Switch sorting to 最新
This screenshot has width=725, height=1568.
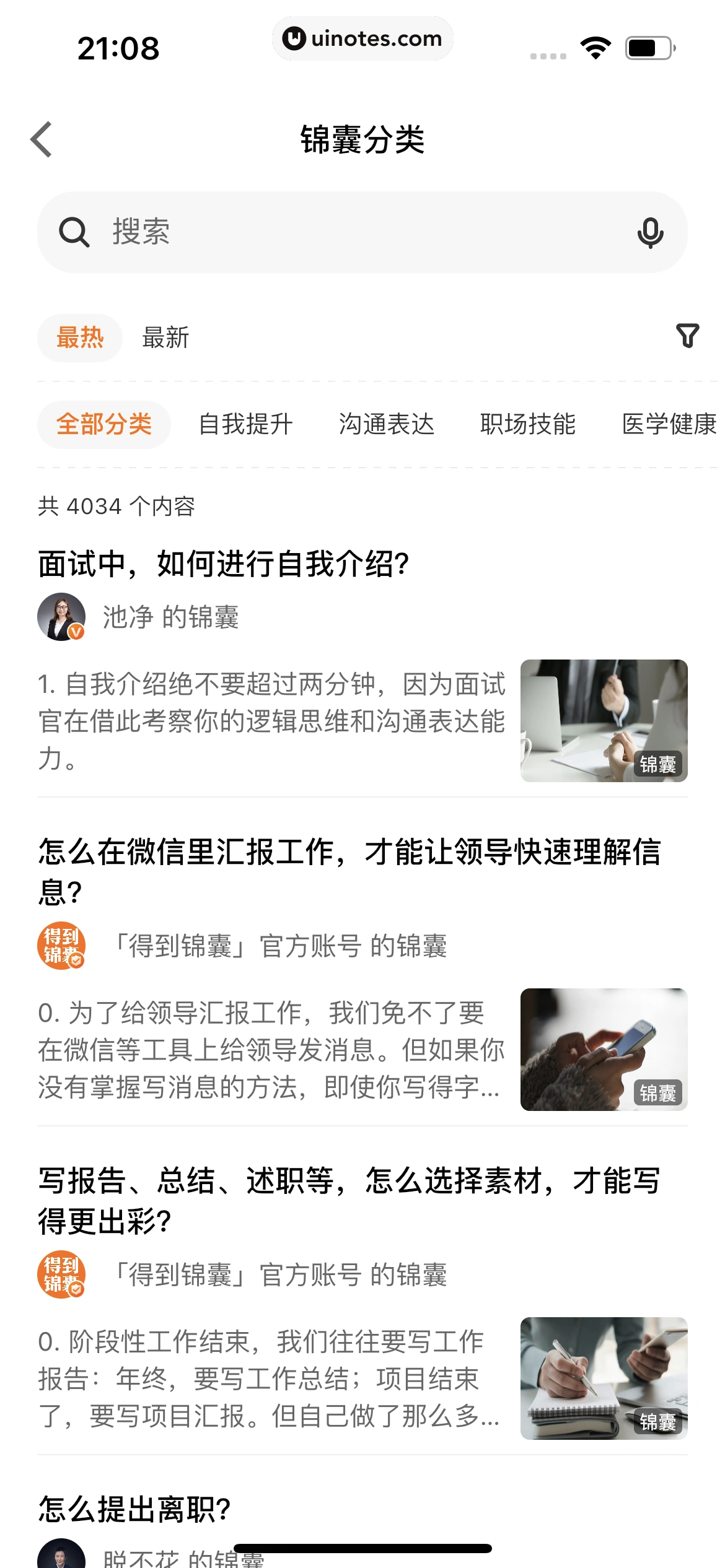[165, 338]
